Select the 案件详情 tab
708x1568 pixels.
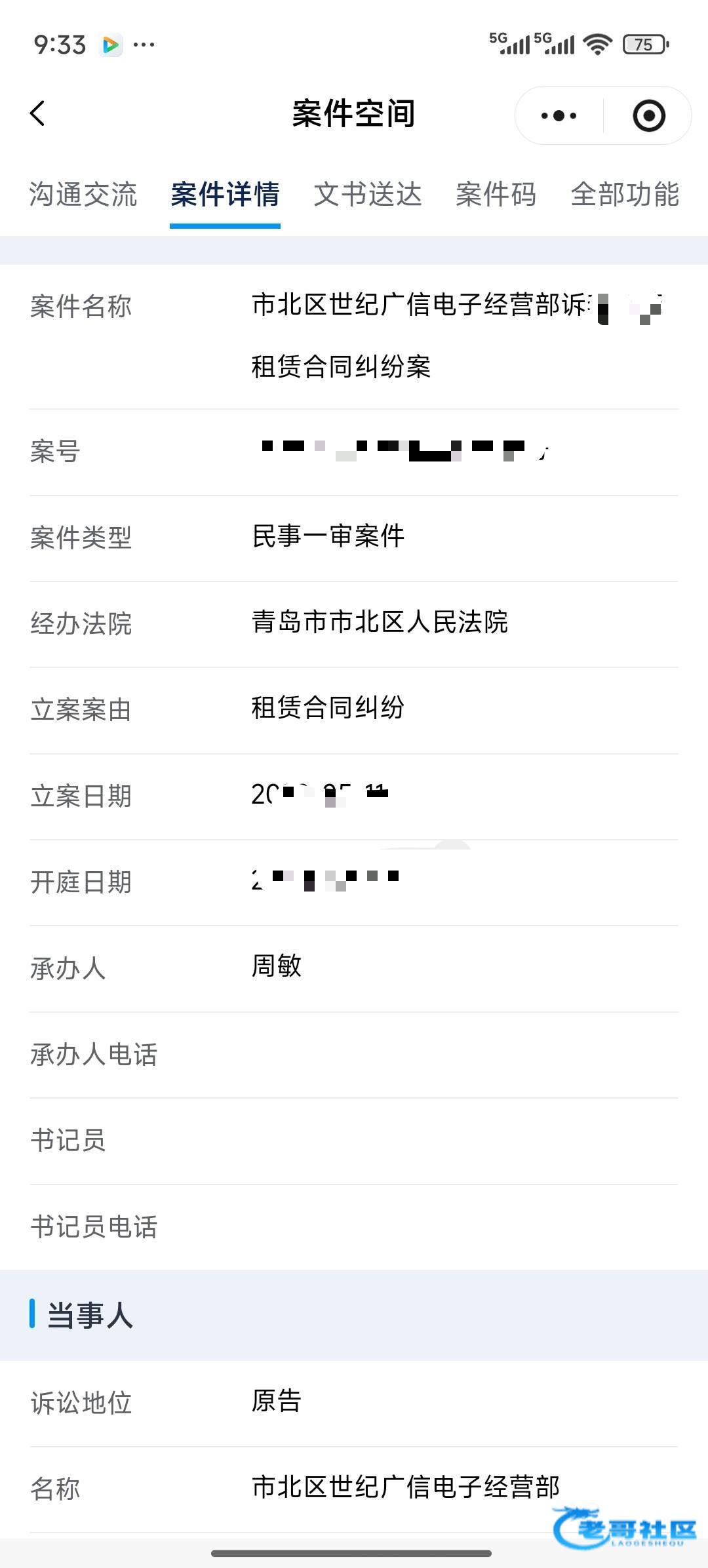point(225,195)
